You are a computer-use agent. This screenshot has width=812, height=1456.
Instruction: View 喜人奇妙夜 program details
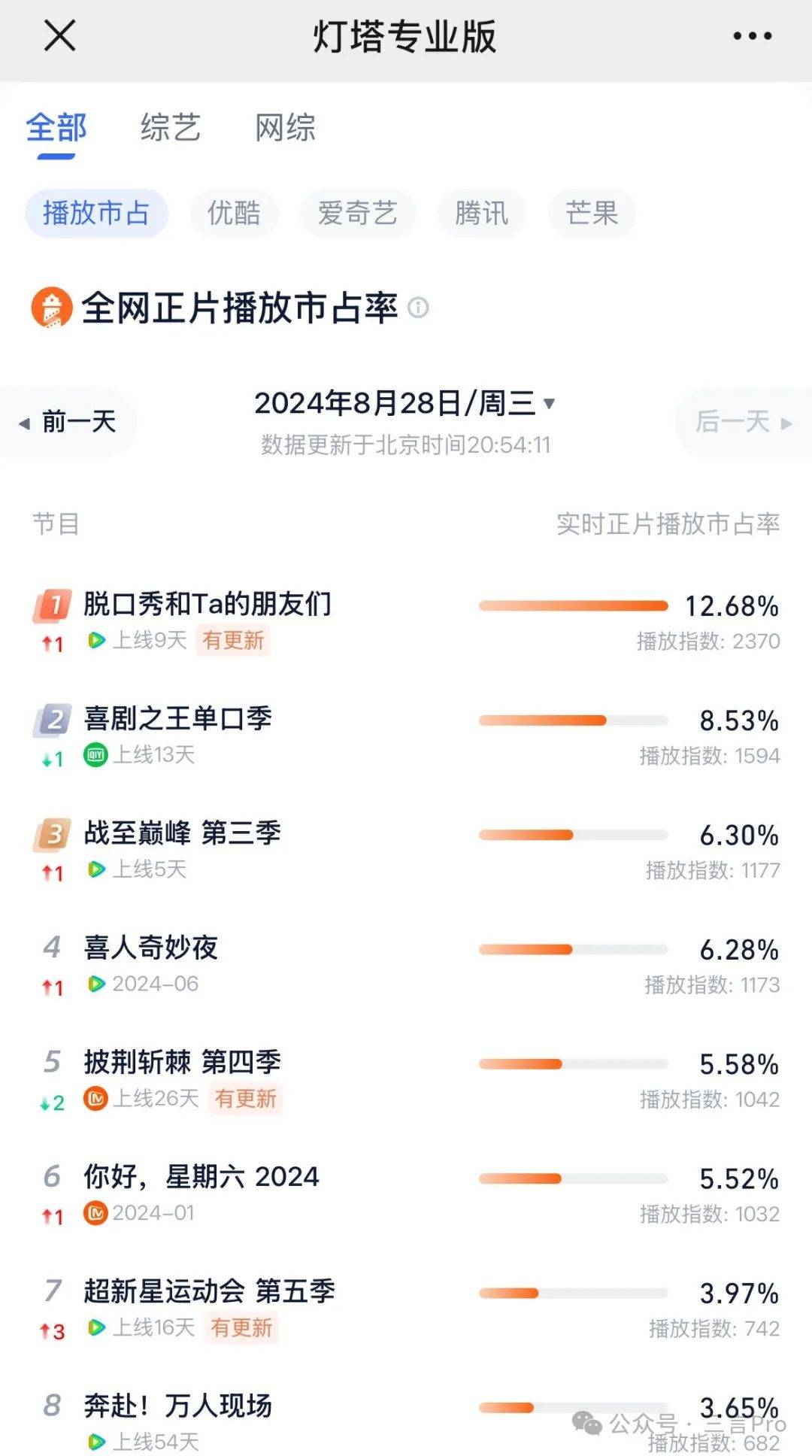coord(406,965)
